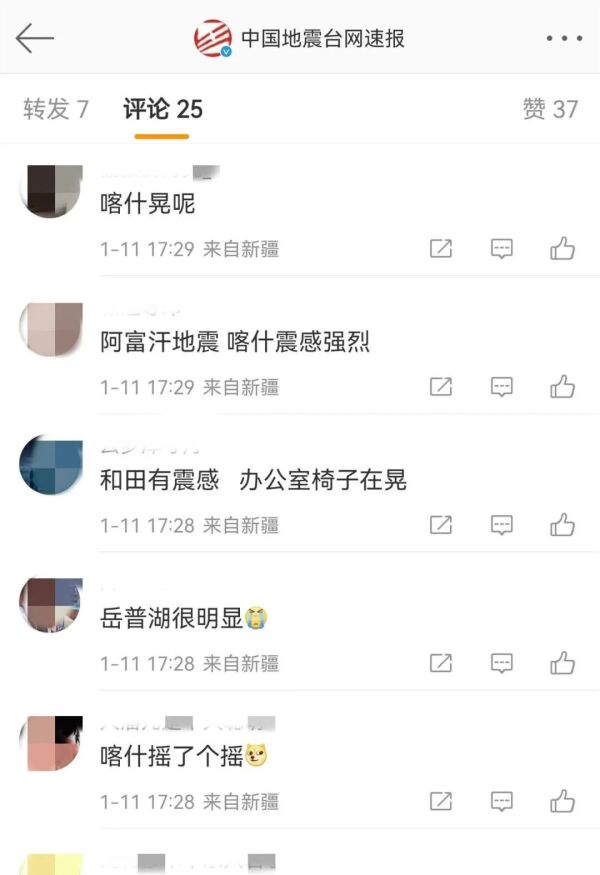Like the comment 岳普湖很明显
600x875 pixels.
tap(563, 663)
